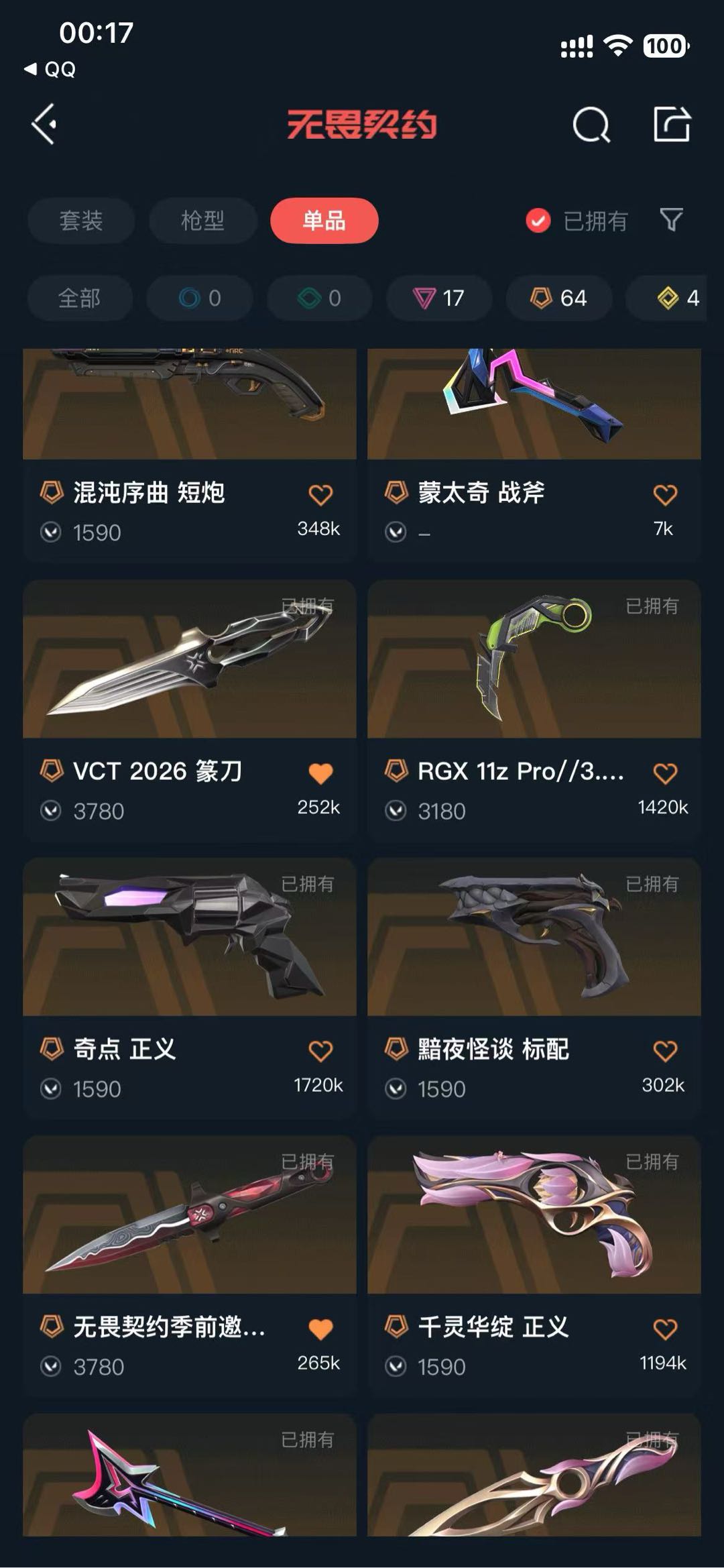The width and height of the screenshot is (724, 1568).
Task: Like the 黯夜怪谈 标配 skin
Action: pos(665,1051)
